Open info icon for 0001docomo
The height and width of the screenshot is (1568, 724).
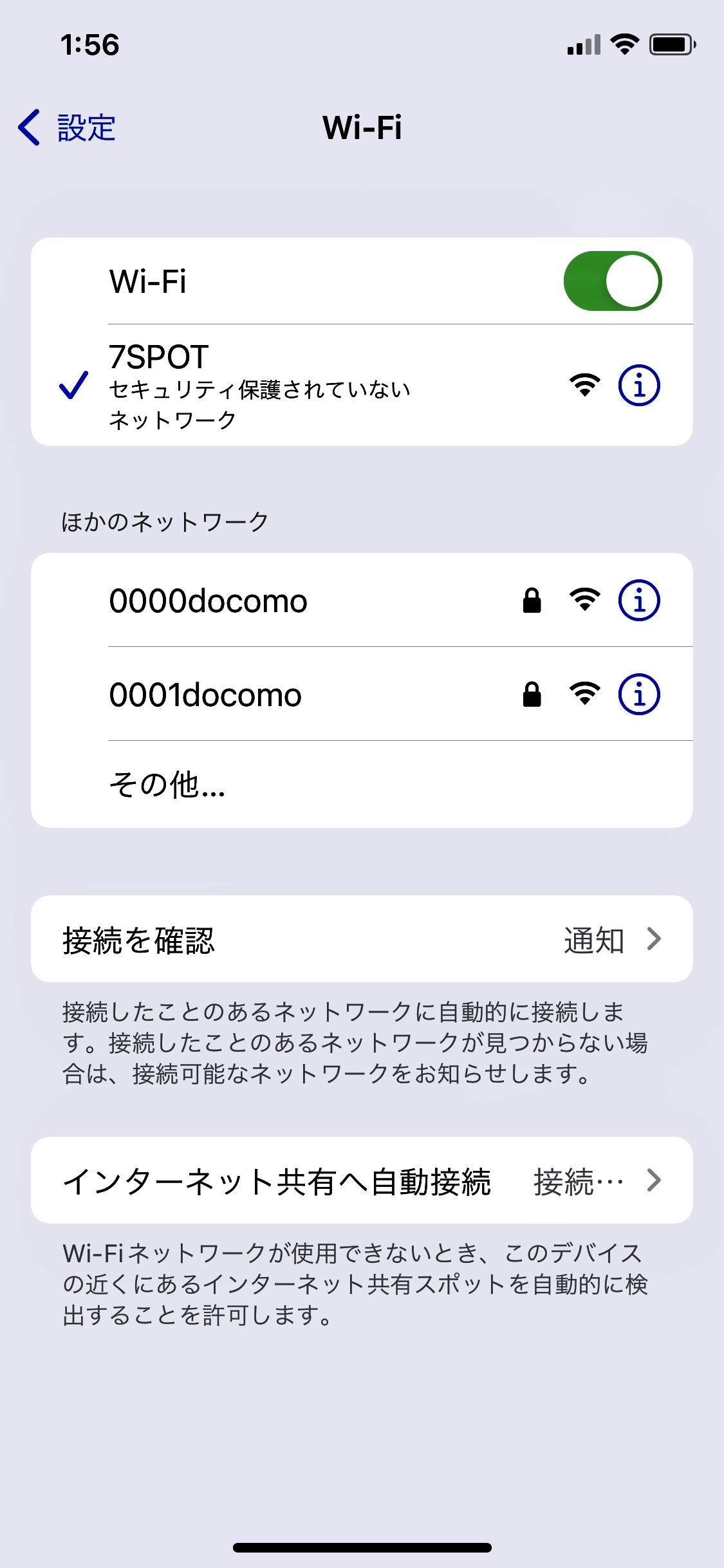(x=639, y=695)
